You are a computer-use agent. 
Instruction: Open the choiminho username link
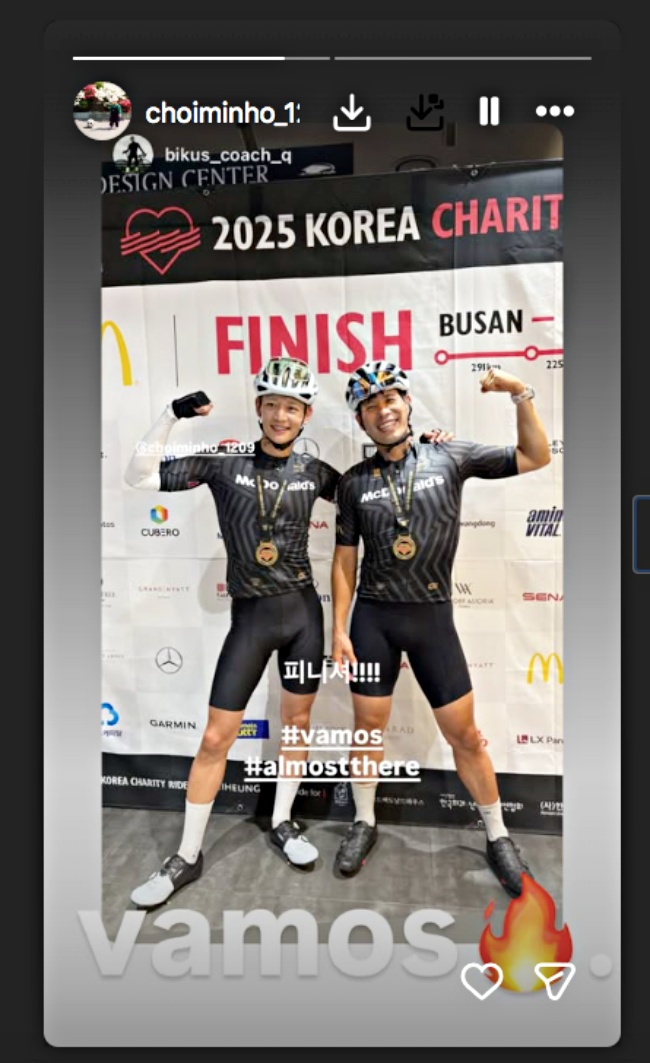[x=222, y=113]
